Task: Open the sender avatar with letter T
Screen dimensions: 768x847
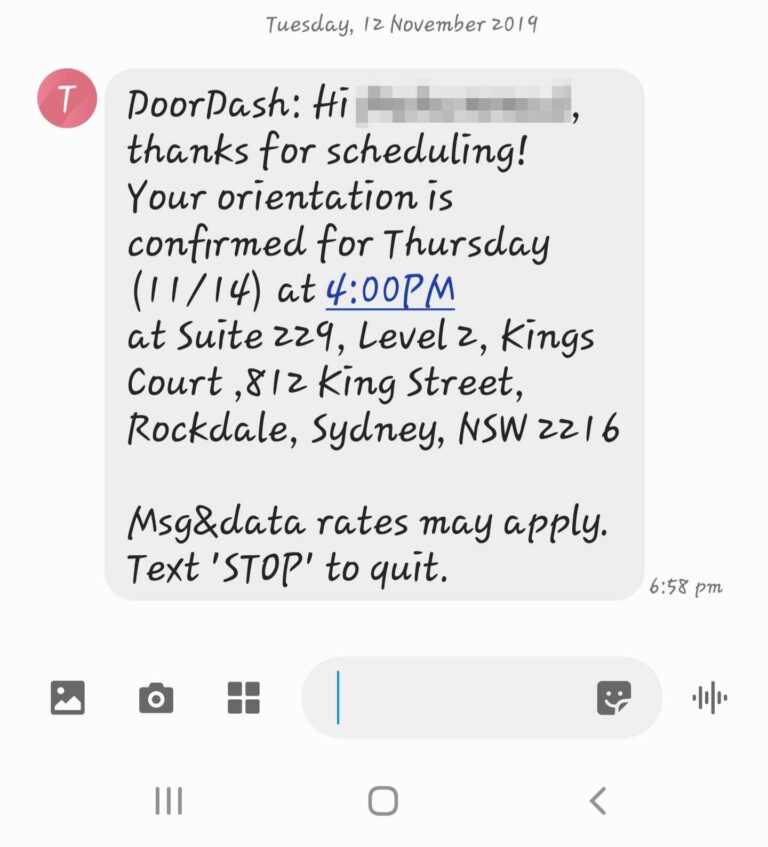Action: click(68, 95)
